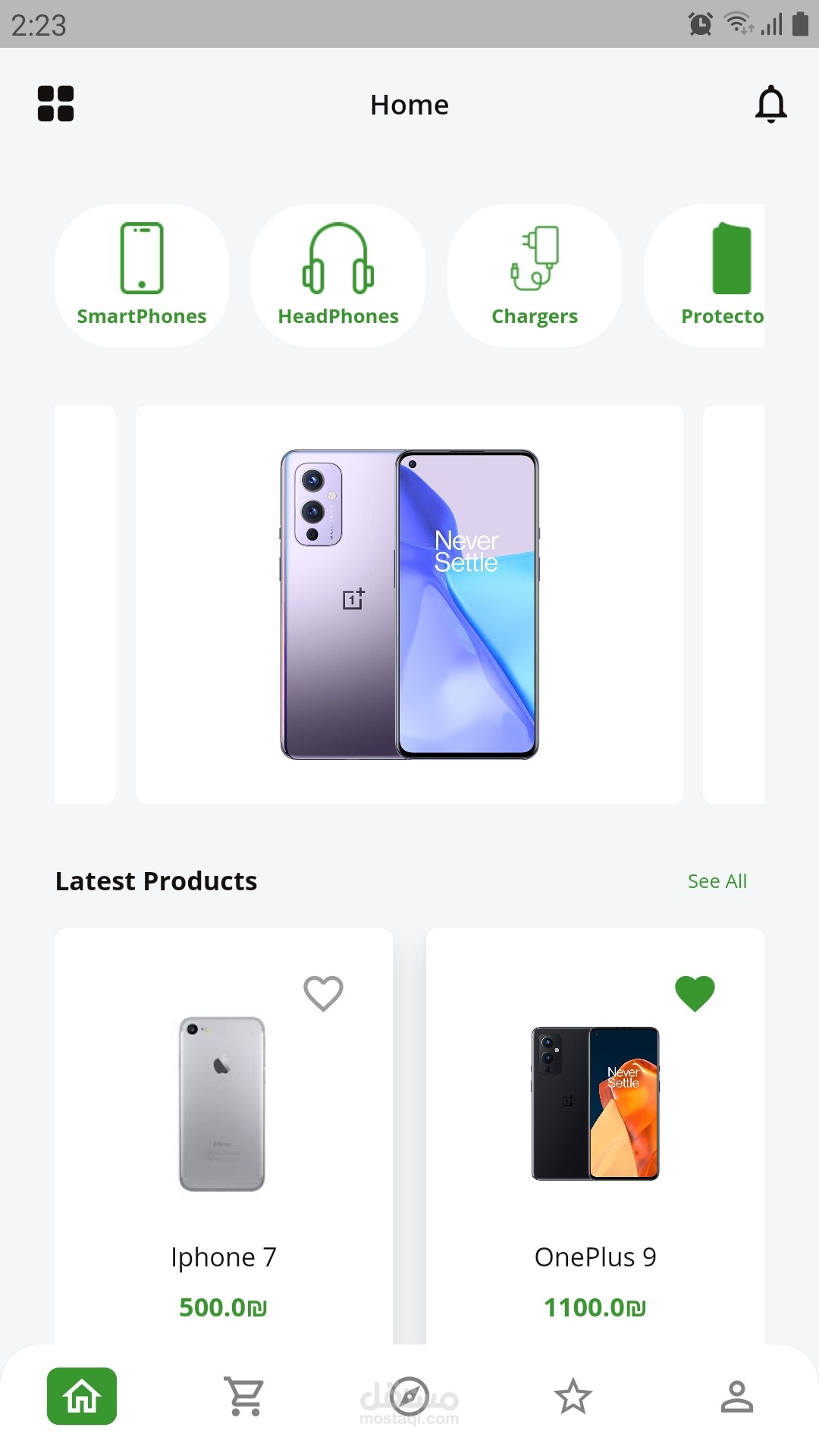
Task: Remove OnePlus 9 from favorites
Action: pyautogui.click(x=695, y=993)
